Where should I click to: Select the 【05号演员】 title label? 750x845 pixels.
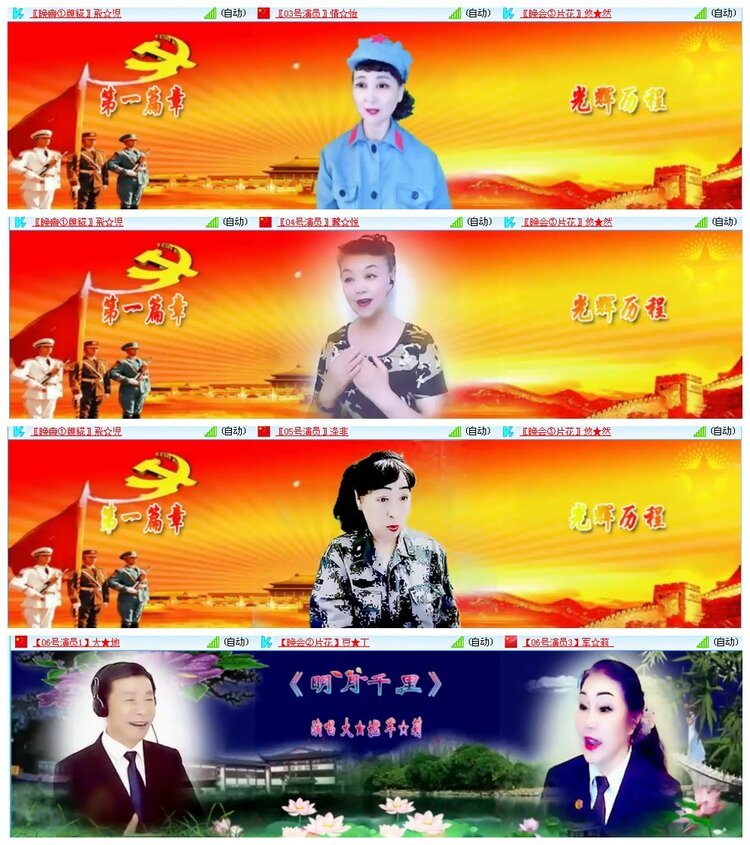click(x=300, y=432)
